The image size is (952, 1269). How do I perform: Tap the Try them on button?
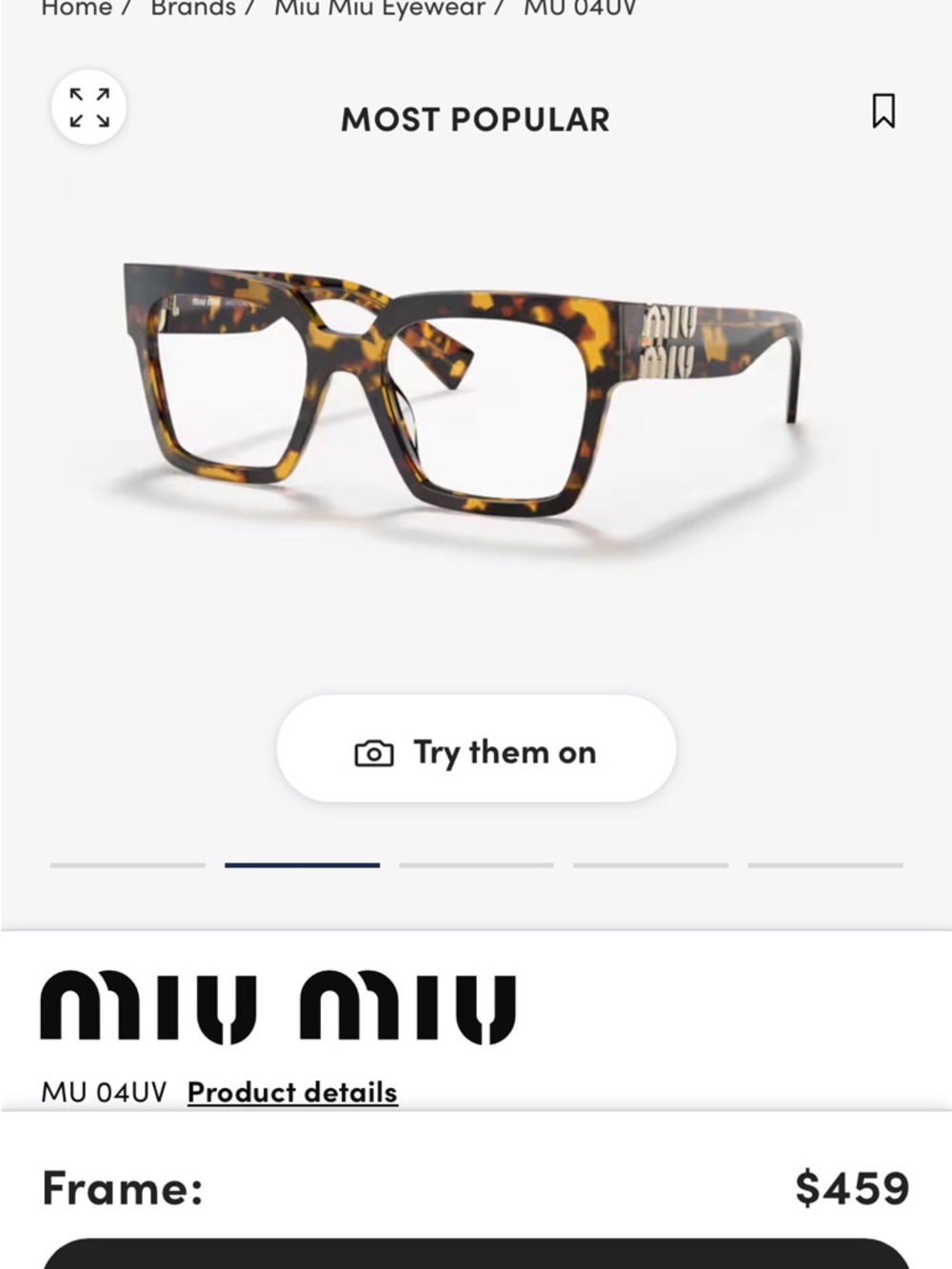click(x=476, y=751)
